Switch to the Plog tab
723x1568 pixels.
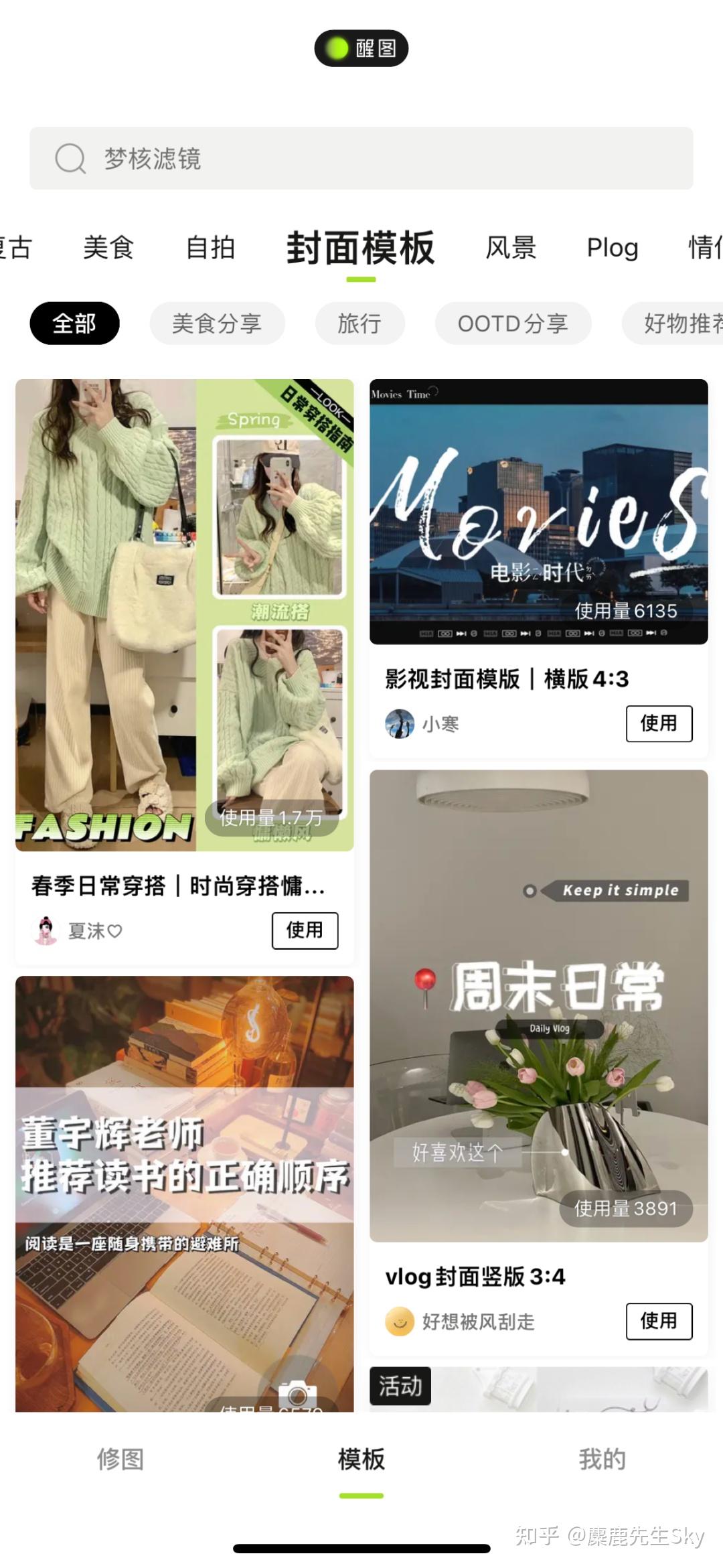coord(611,248)
